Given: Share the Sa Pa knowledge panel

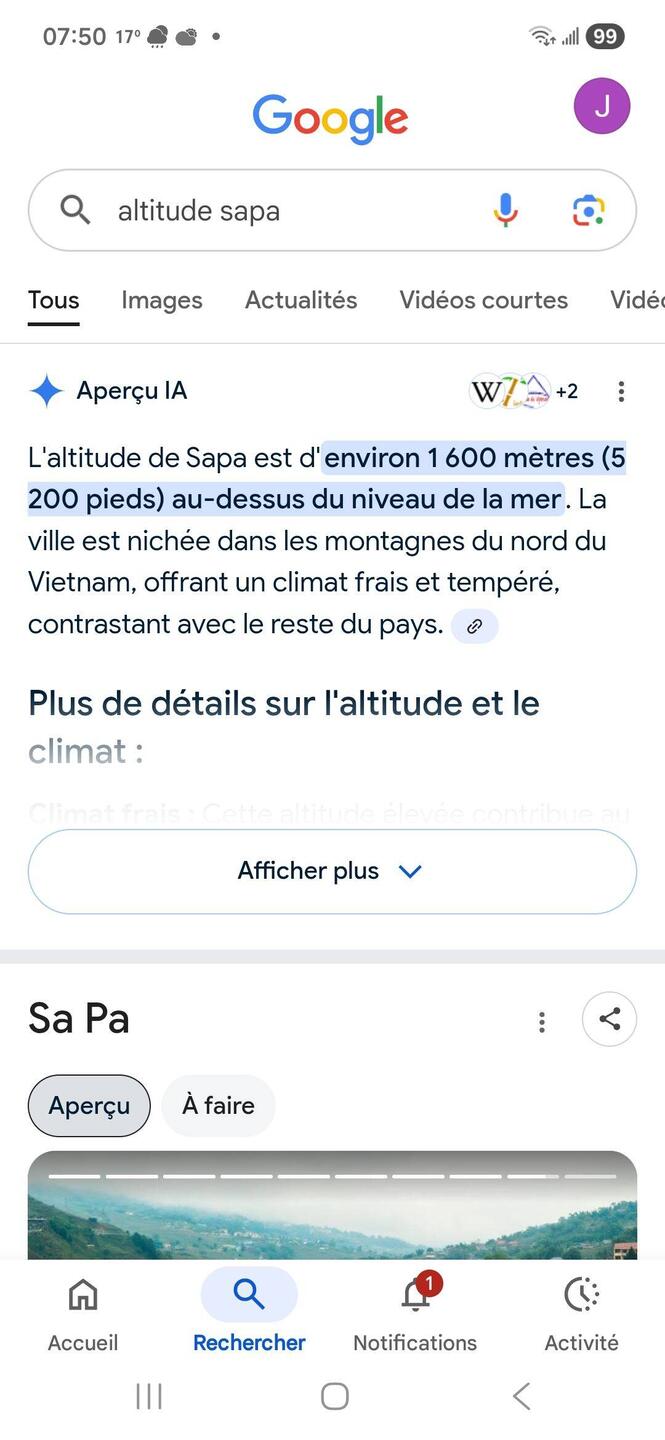Looking at the screenshot, I should pos(609,1019).
